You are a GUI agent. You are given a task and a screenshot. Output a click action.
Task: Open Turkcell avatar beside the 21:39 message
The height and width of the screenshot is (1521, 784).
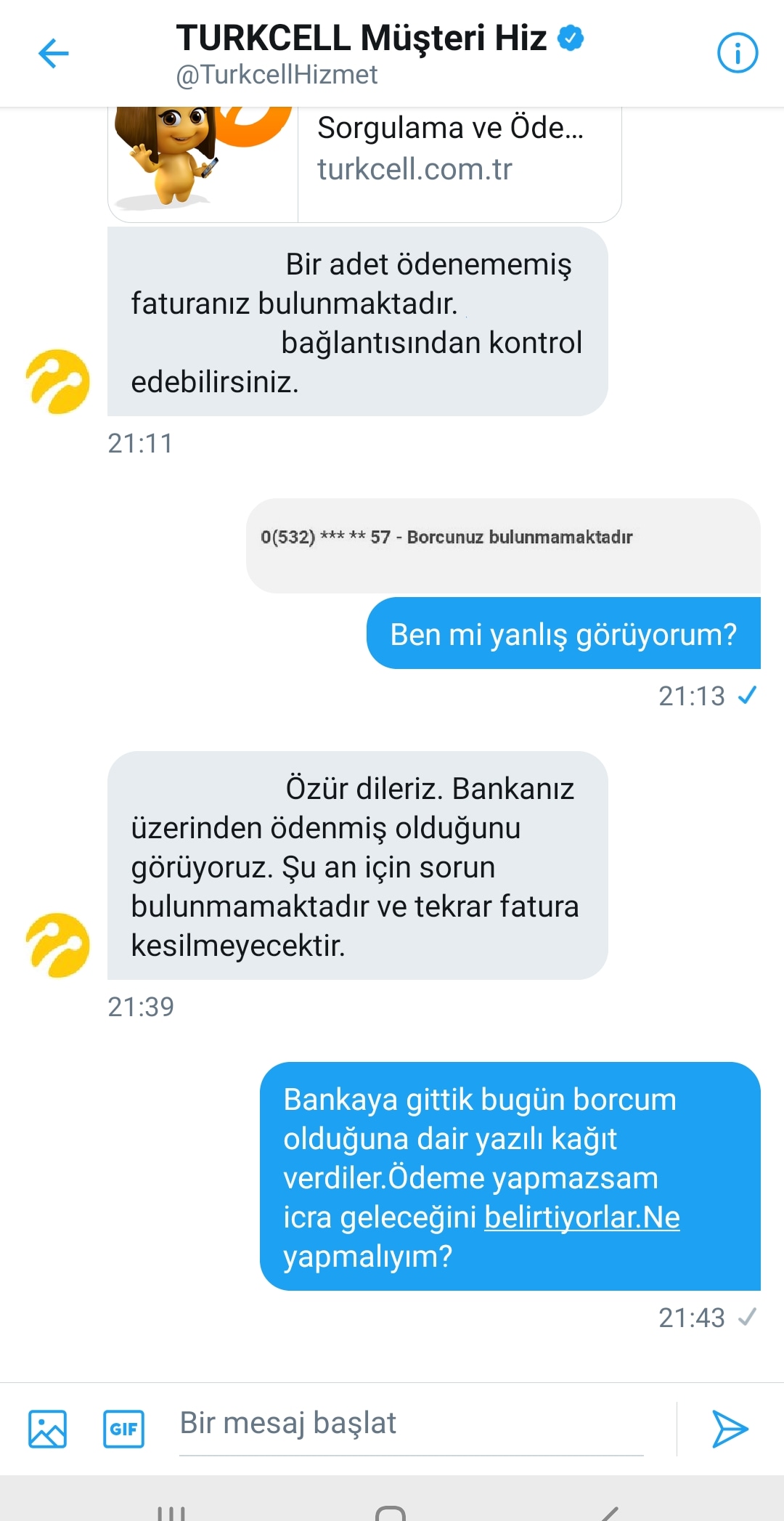(x=57, y=945)
